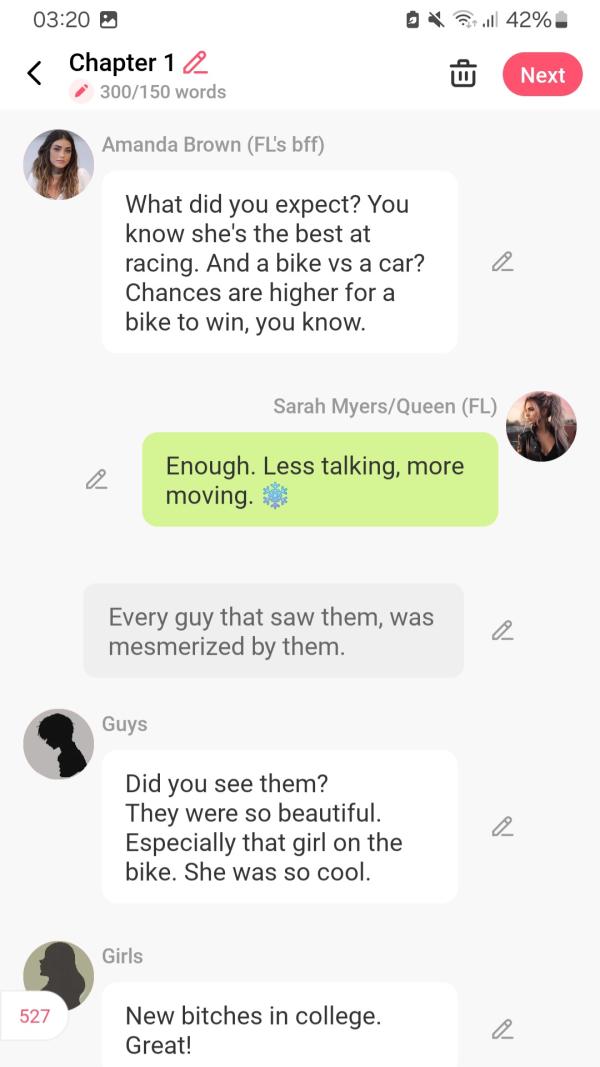Delete this chapter with the trash icon

coord(462,74)
